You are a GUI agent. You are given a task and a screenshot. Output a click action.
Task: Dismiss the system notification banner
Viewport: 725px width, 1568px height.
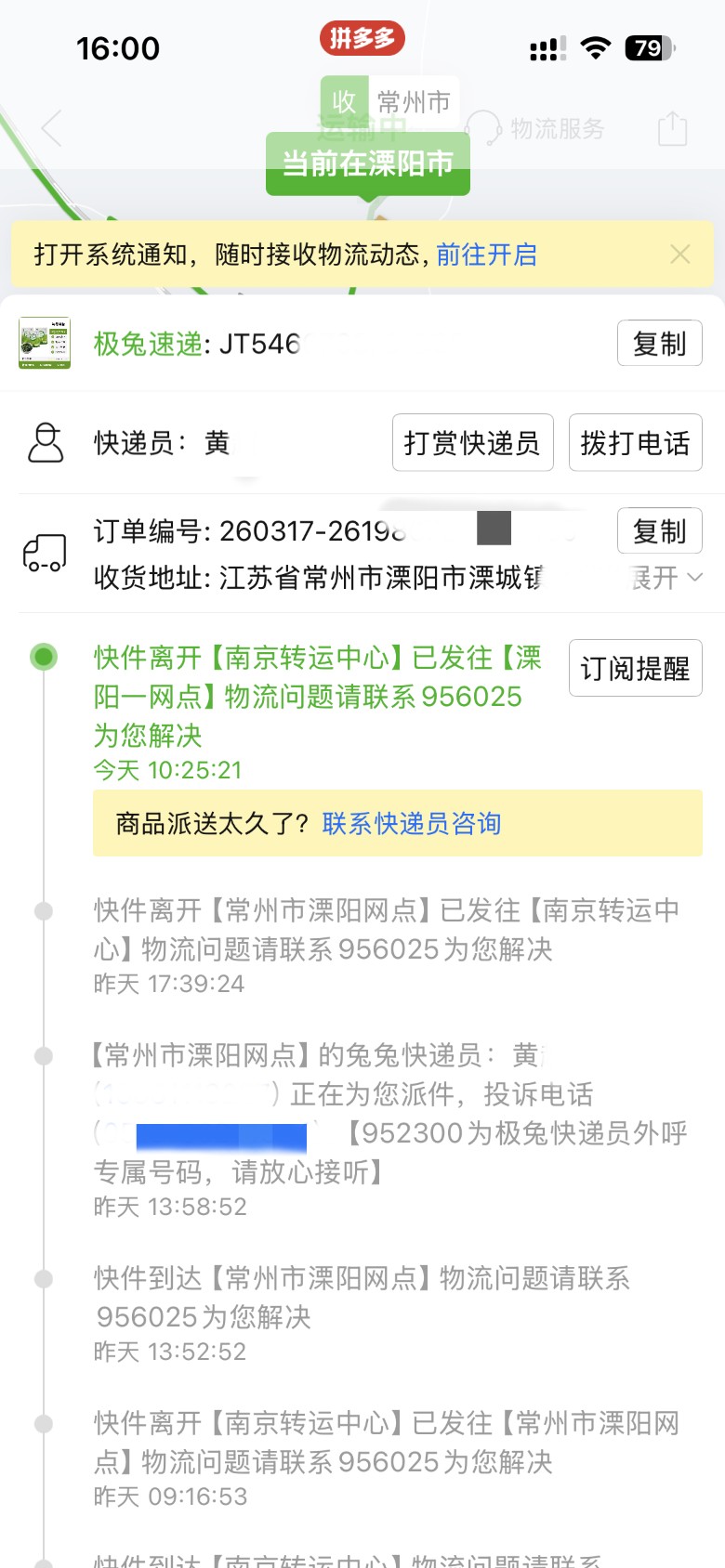pyautogui.click(x=680, y=255)
